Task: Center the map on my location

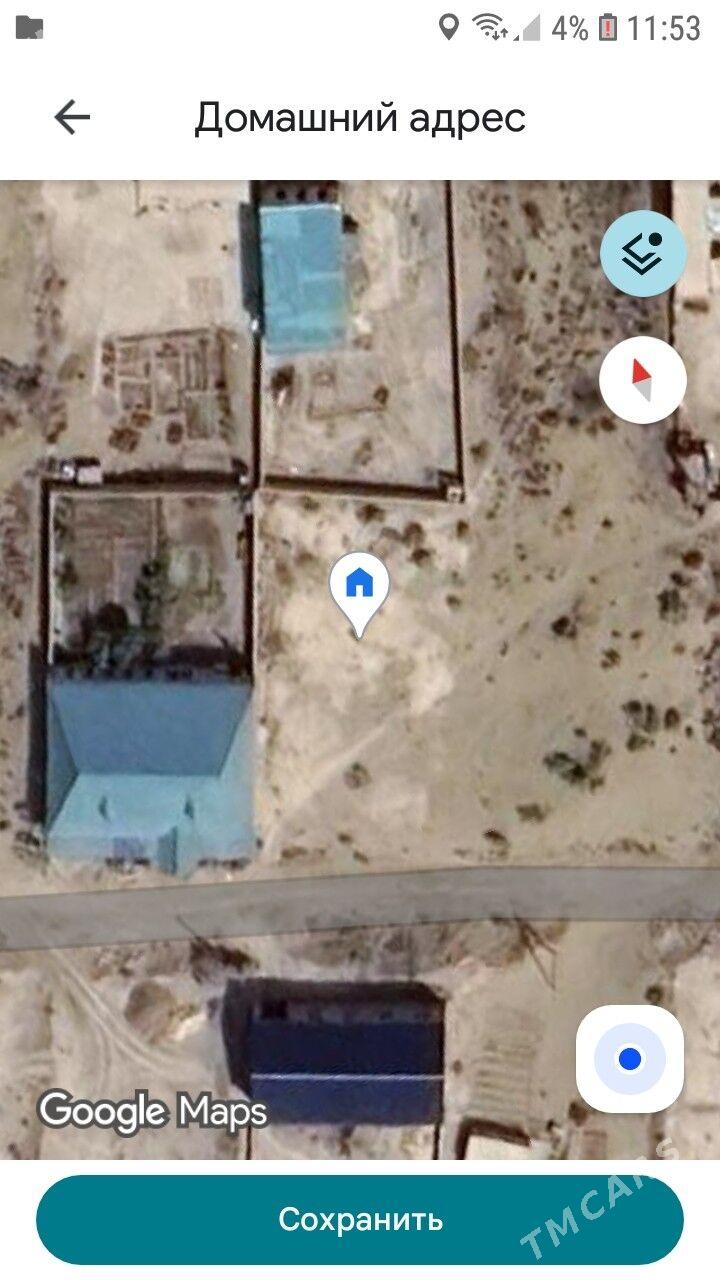Action: [630, 1059]
